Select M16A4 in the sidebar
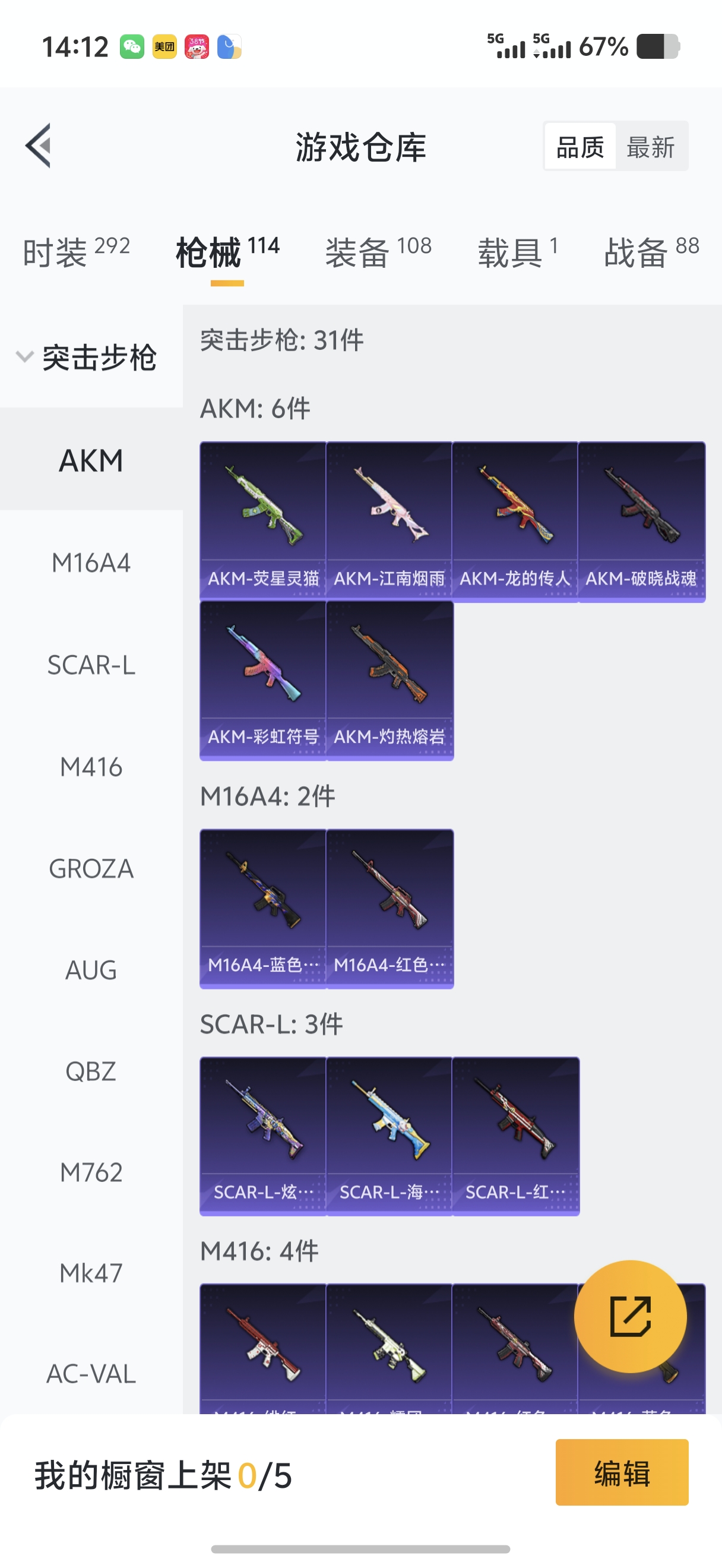 tap(91, 563)
